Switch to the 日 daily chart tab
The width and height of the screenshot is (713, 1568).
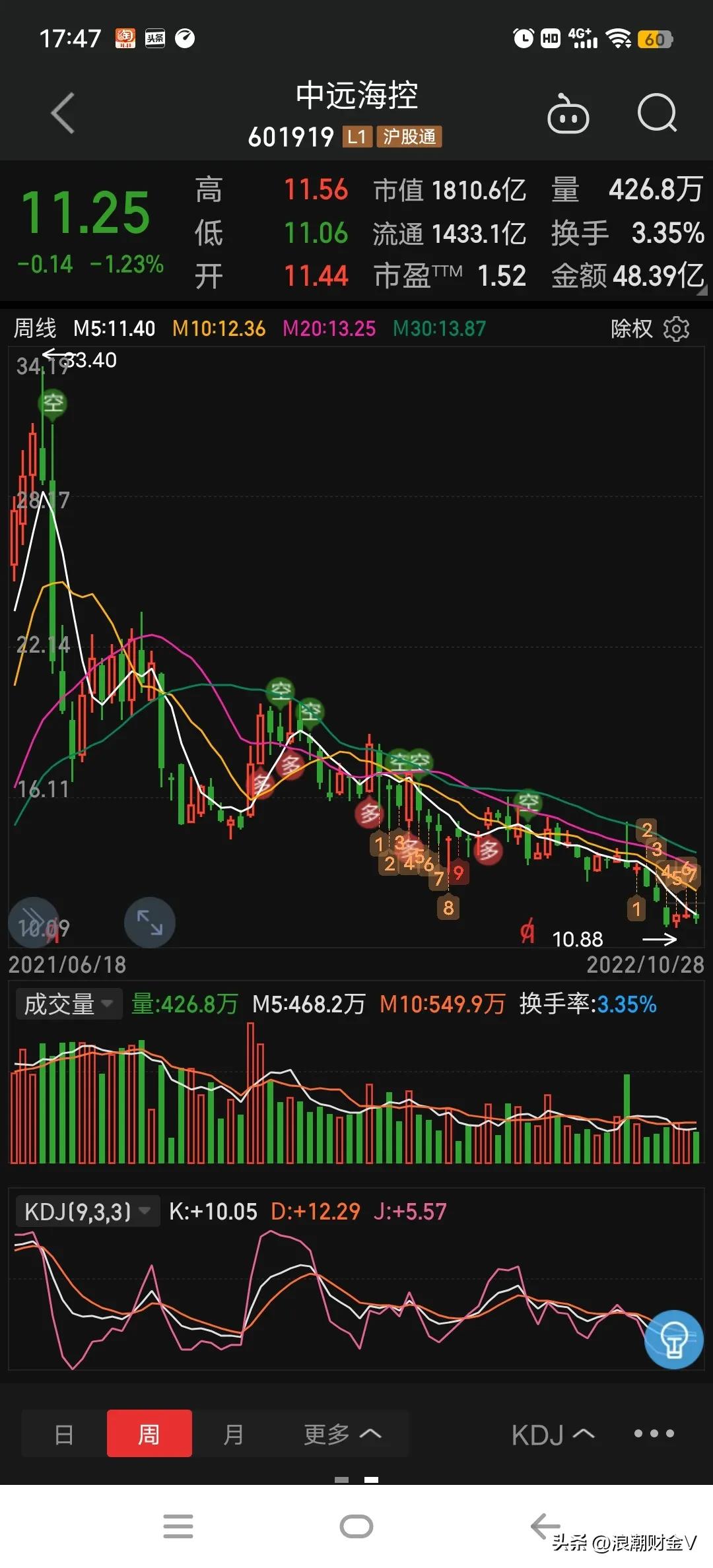pyautogui.click(x=63, y=1433)
